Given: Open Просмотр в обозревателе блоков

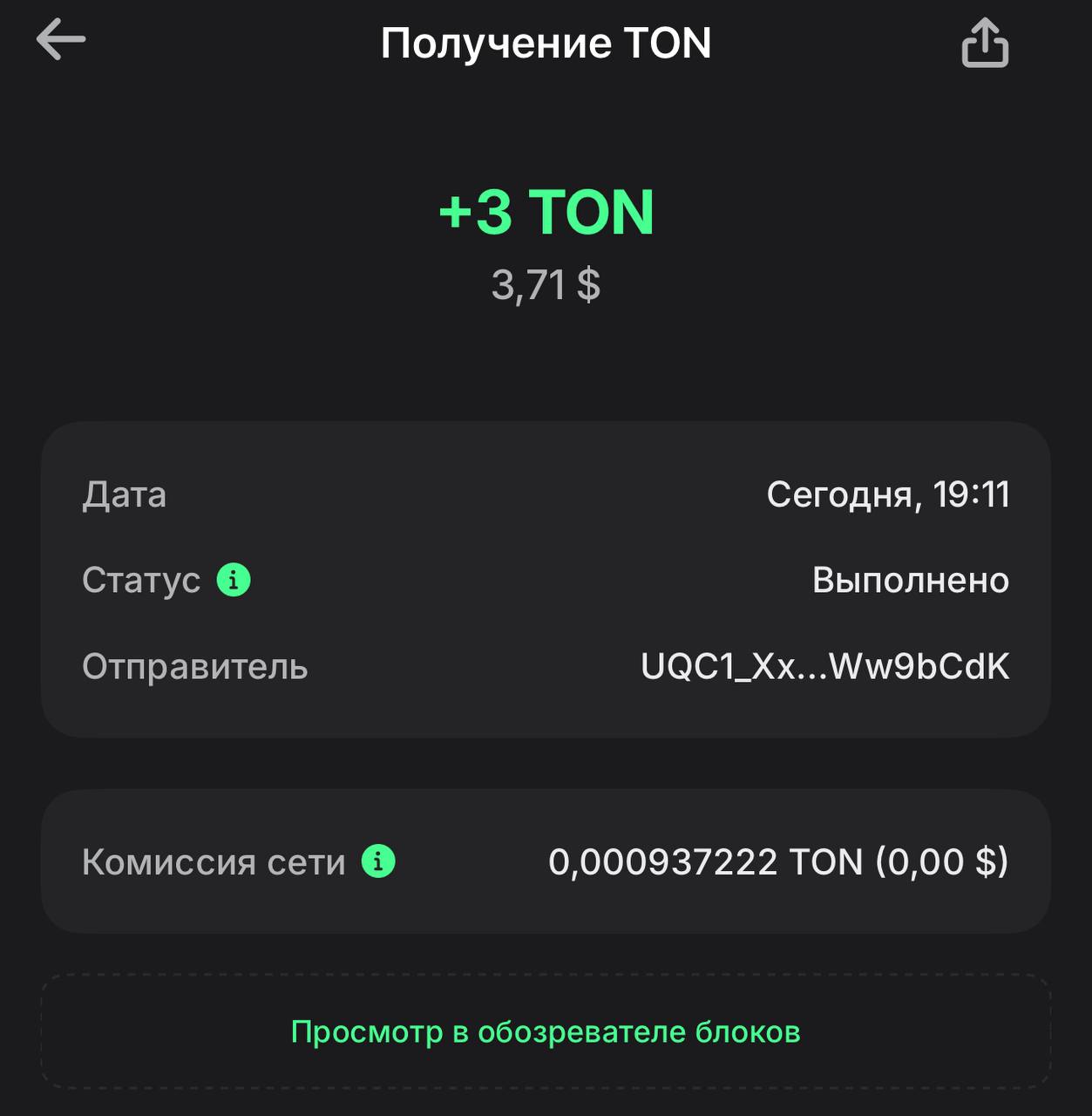Looking at the screenshot, I should [x=546, y=1031].
